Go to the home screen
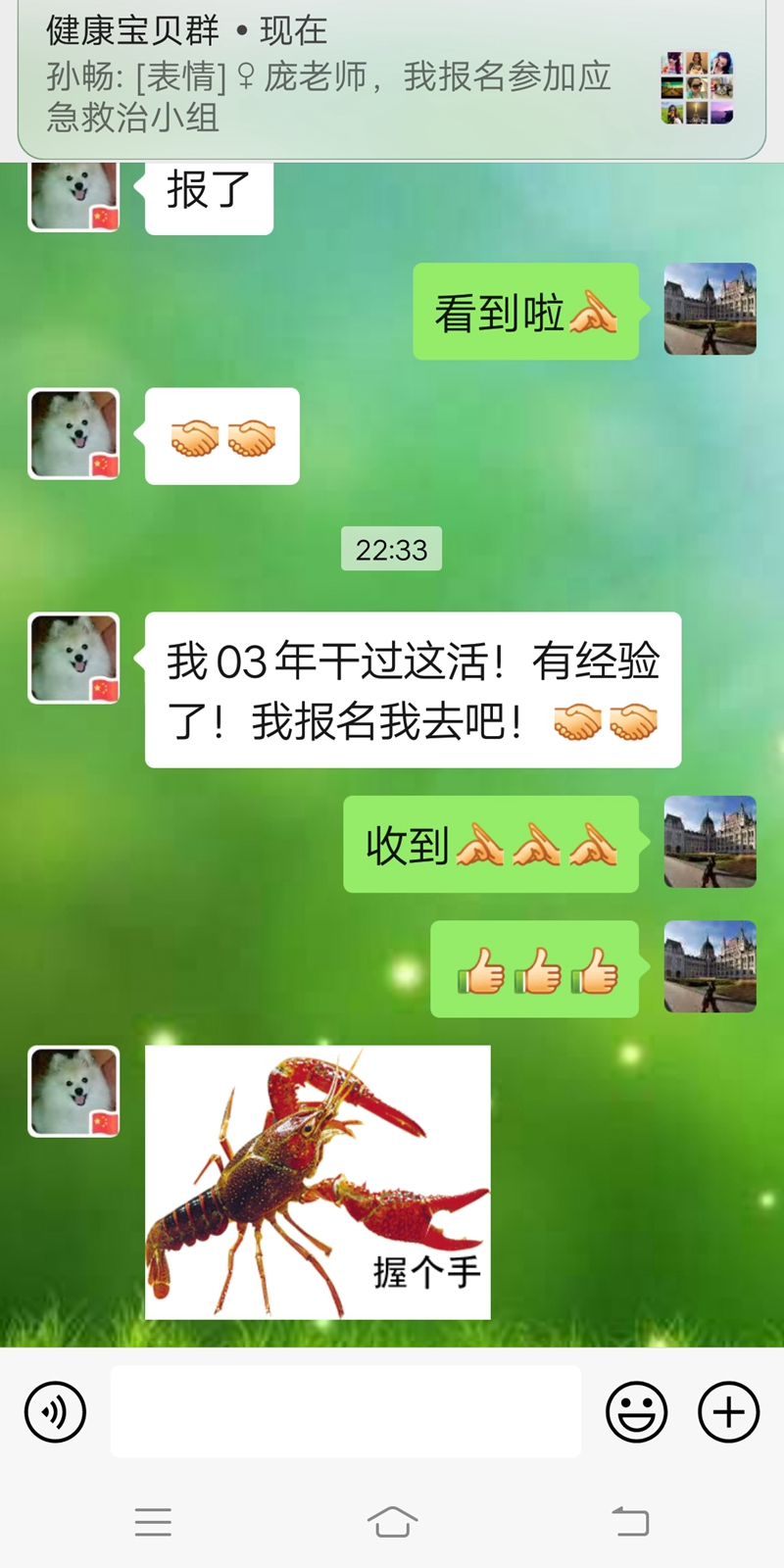The width and height of the screenshot is (784, 1568). coord(392,1522)
